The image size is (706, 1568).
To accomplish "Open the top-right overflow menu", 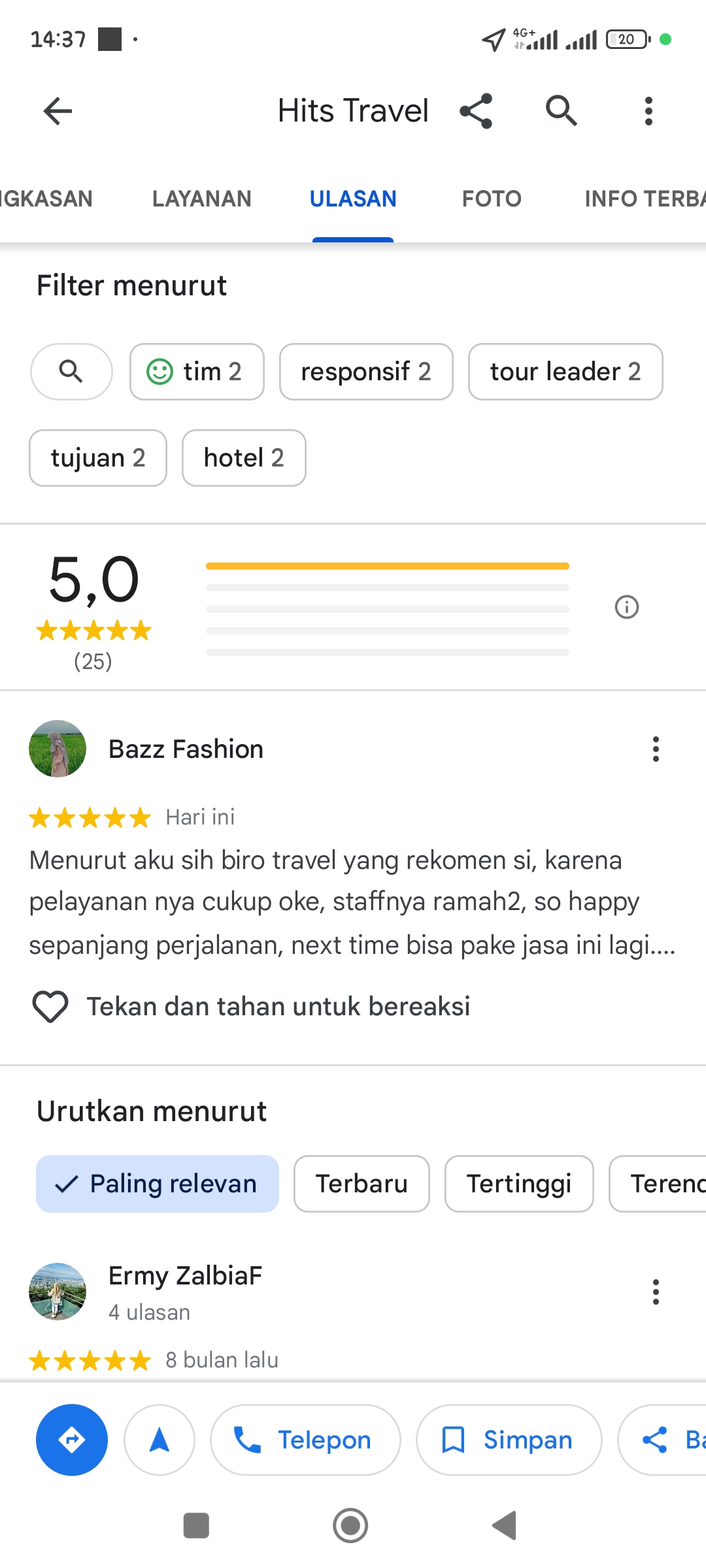I will (648, 111).
